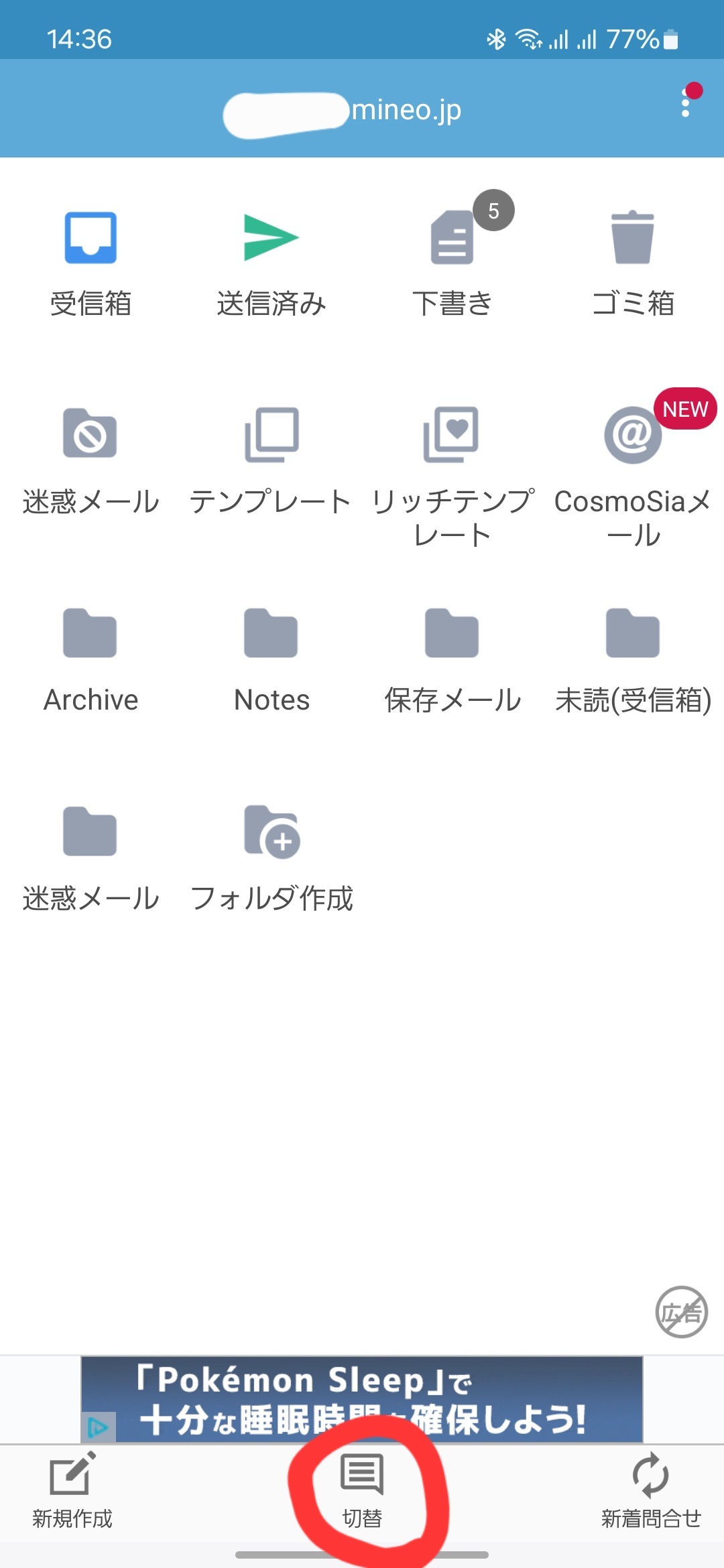Open CosmoSiaメール marked NEW
This screenshot has height=1568, width=724.
(x=633, y=469)
